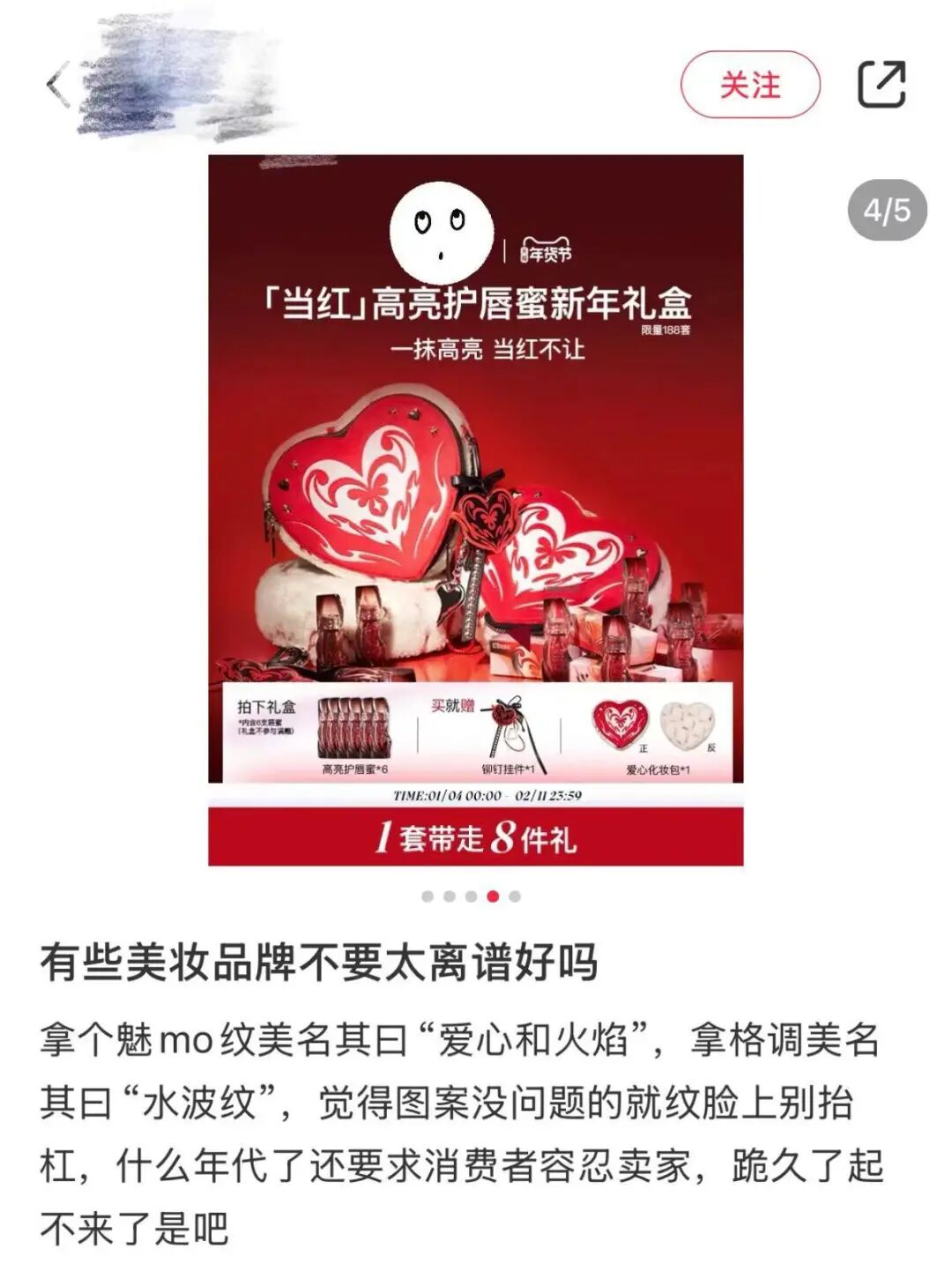Go back using the arrow
The image size is (952, 1264).
pos(57,86)
